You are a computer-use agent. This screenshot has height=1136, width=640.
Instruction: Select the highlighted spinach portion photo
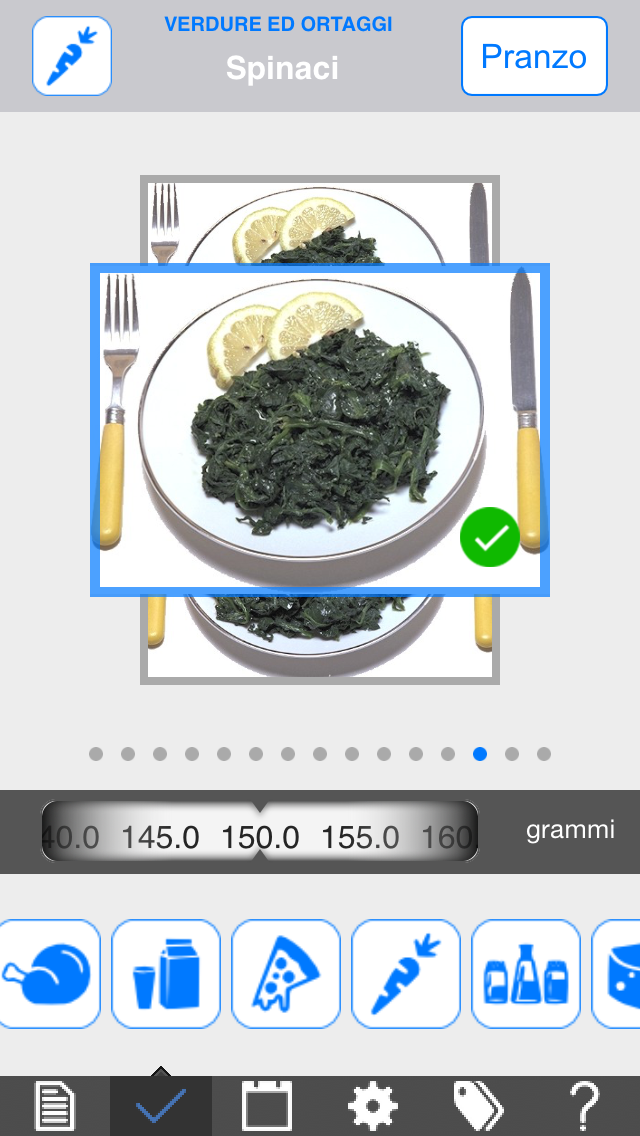coord(320,430)
